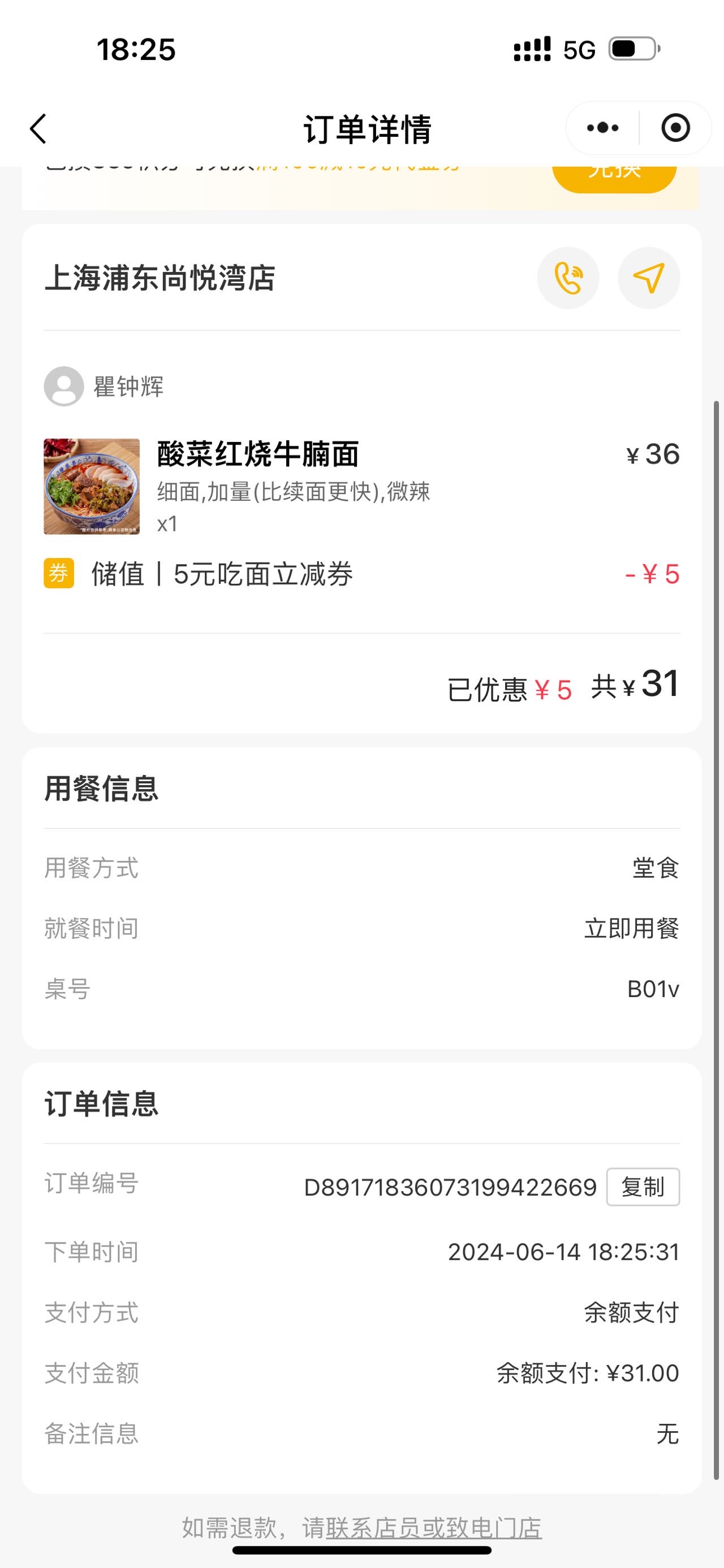The width and height of the screenshot is (724, 1568).
Task: Open the mini program more-options menu
Action: pyautogui.click(x=603, y=128)
